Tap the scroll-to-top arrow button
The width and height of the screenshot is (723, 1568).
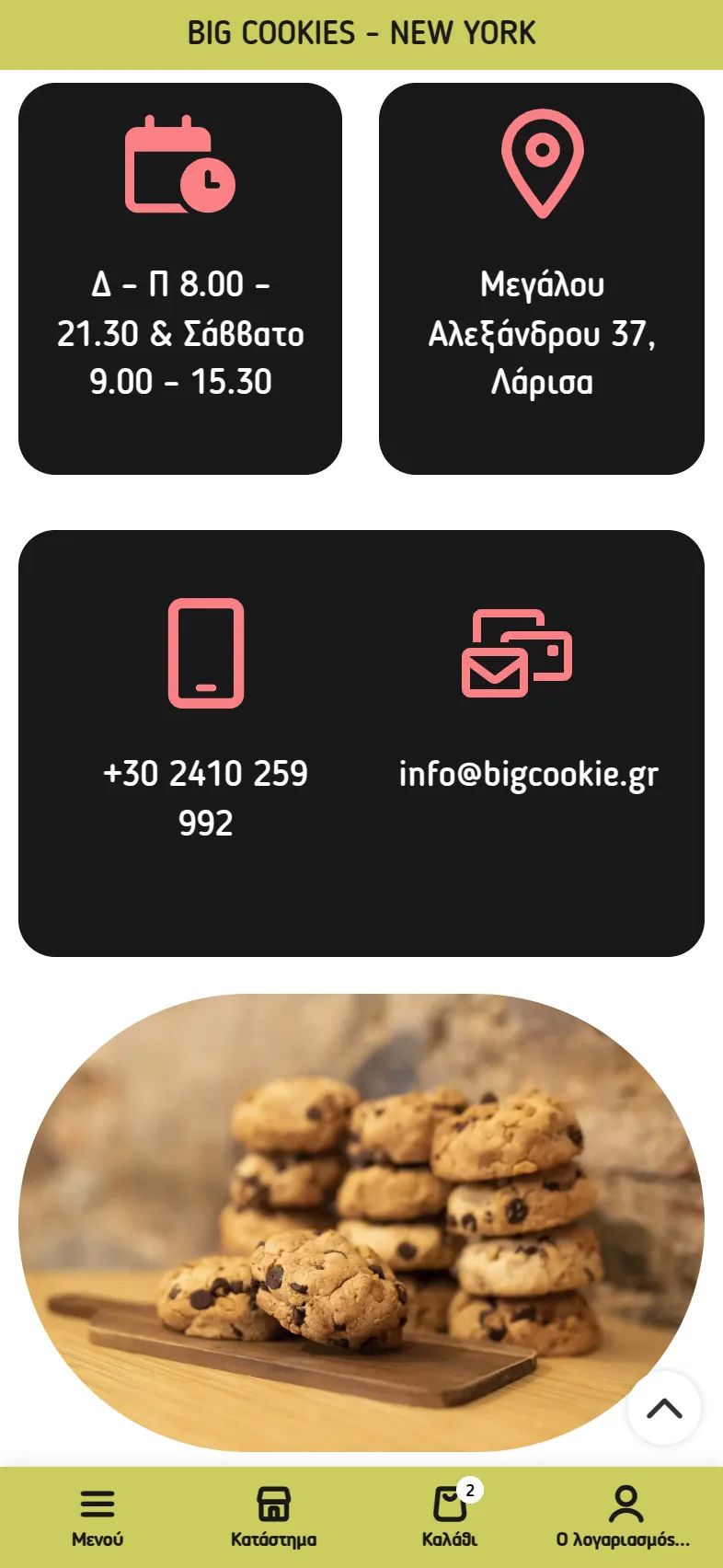click(x=664, y=1408)
